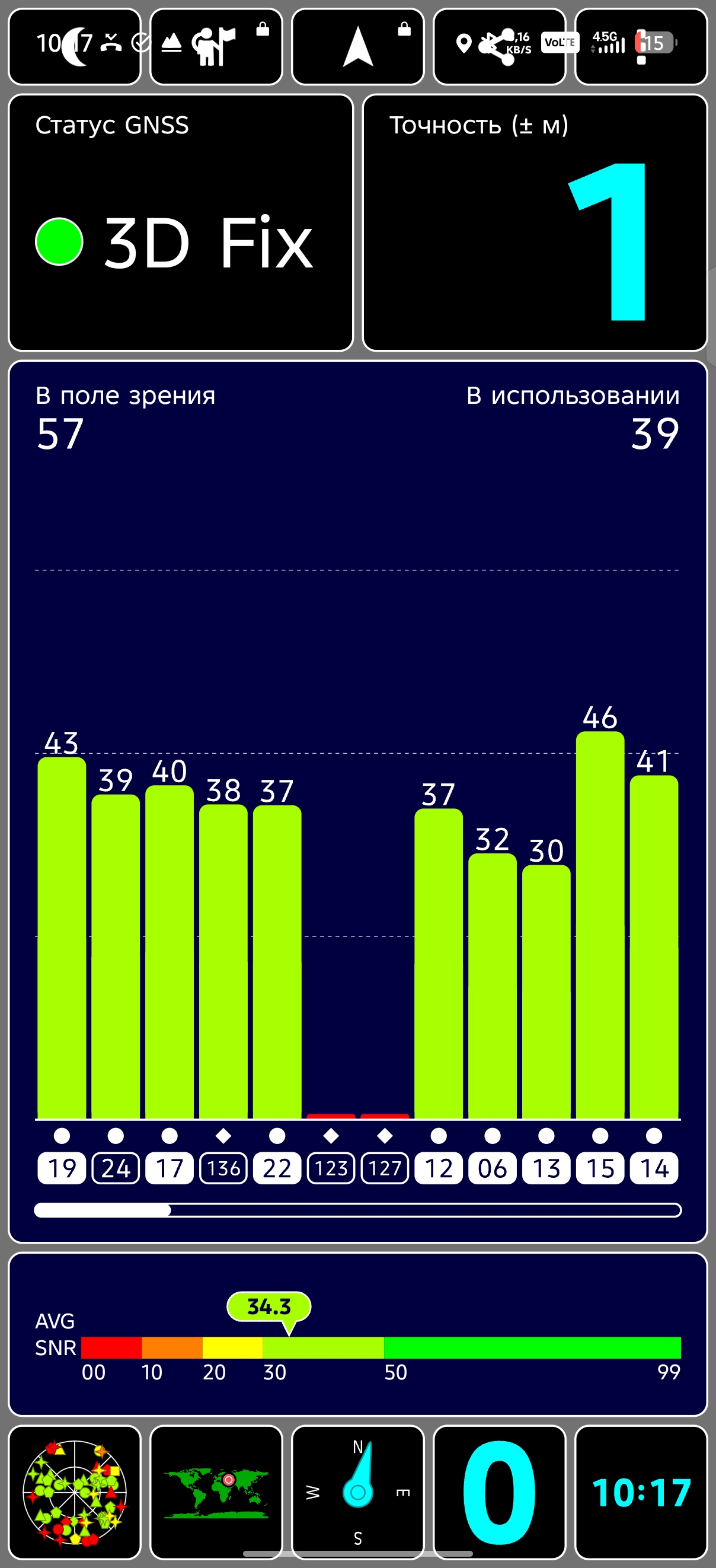Screen dimensions: 716x1568
Task: Open the speed tile showing 0
Action: (499, 1491)
